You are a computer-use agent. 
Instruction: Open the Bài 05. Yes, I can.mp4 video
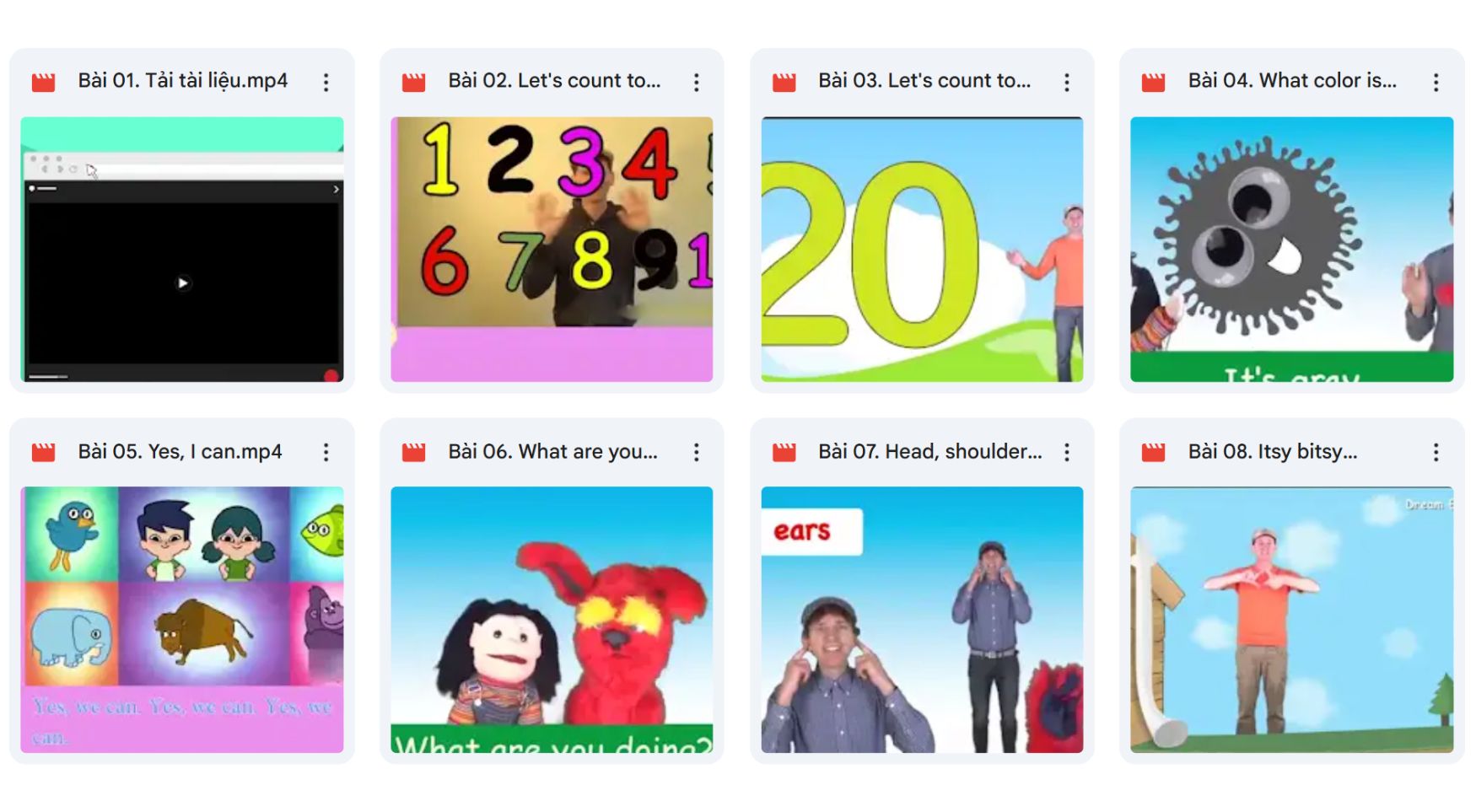click(181, 619)
